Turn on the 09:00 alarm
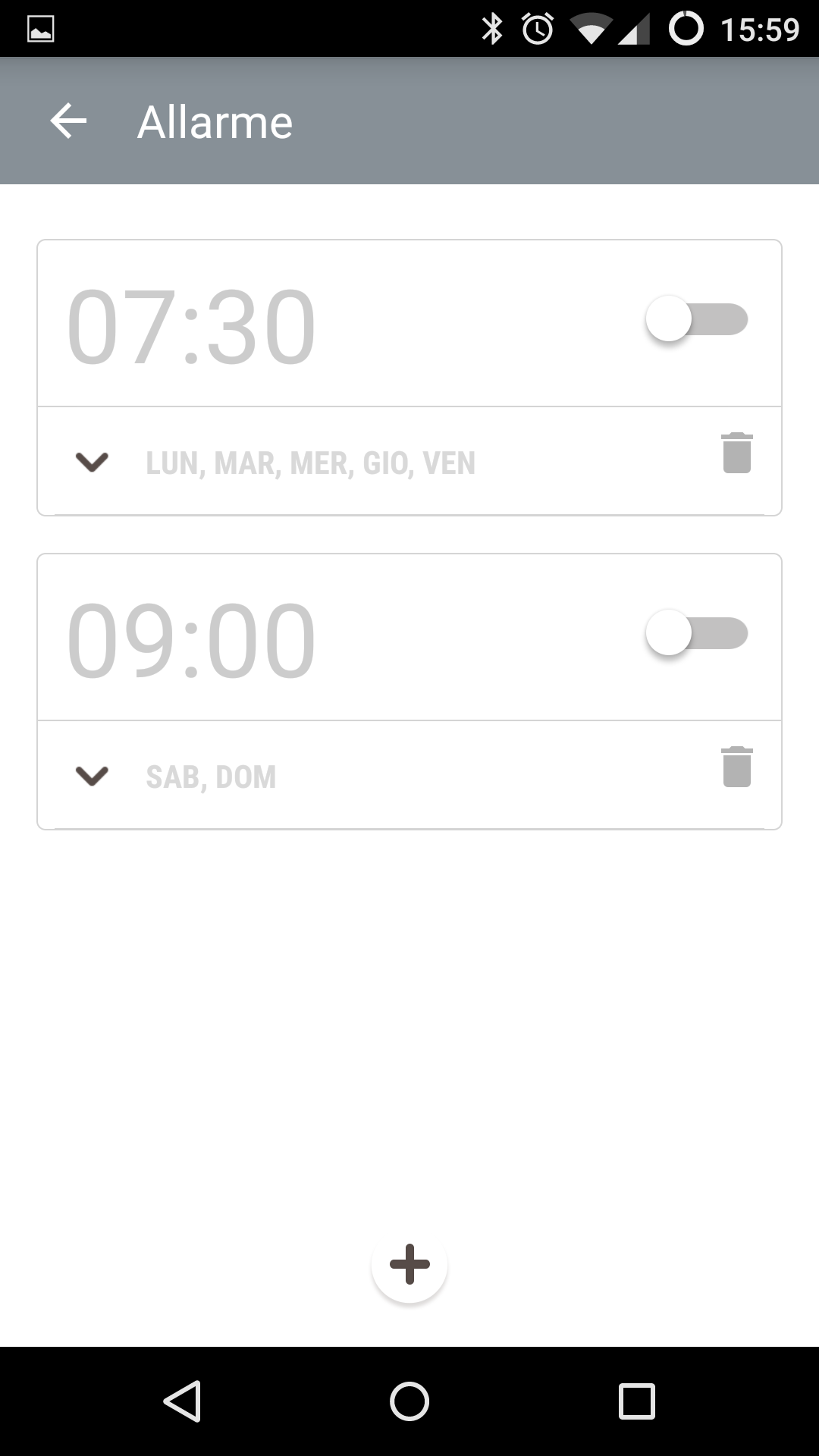 tap(696, 633)
